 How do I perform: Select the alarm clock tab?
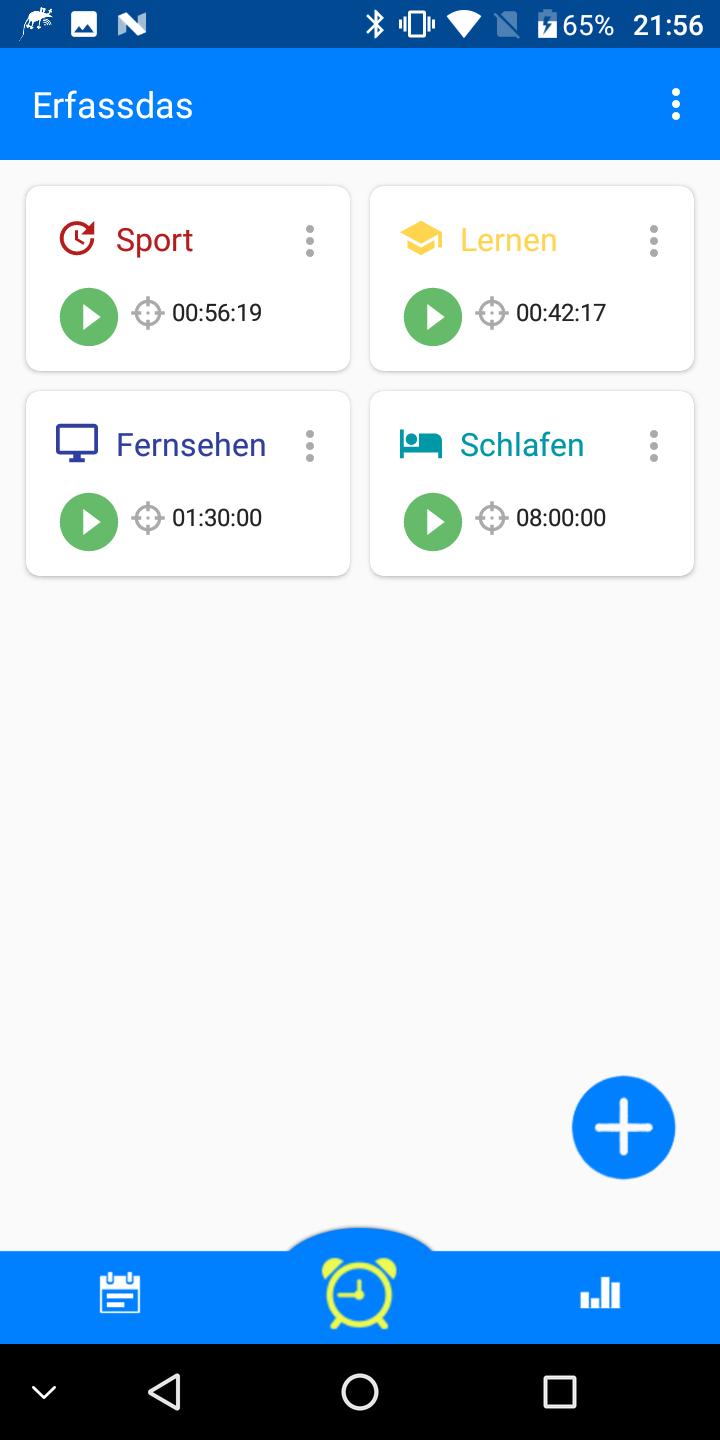pos(359,1292)
